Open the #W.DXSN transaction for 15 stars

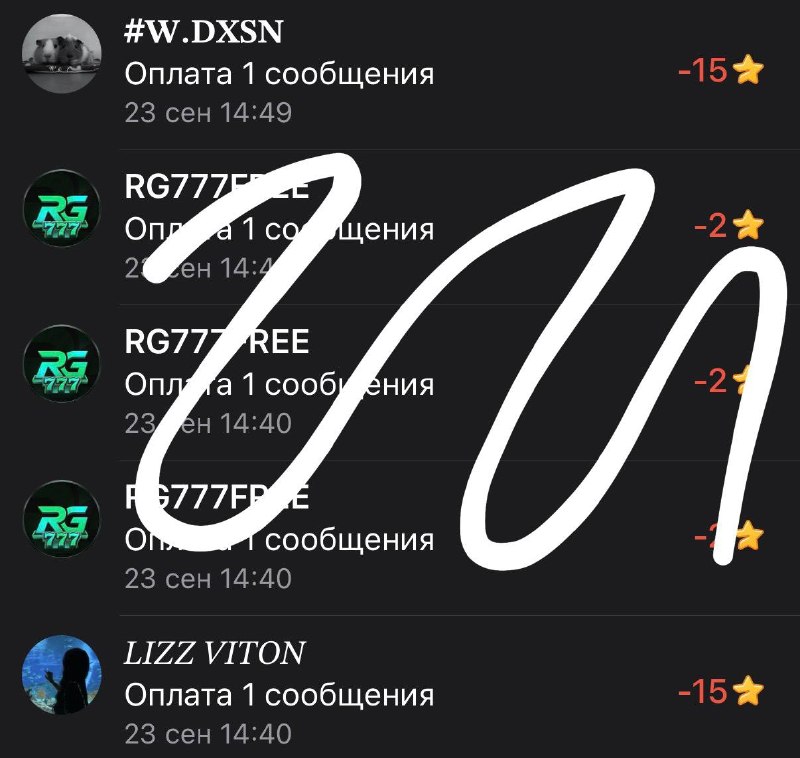coord(400,71)
